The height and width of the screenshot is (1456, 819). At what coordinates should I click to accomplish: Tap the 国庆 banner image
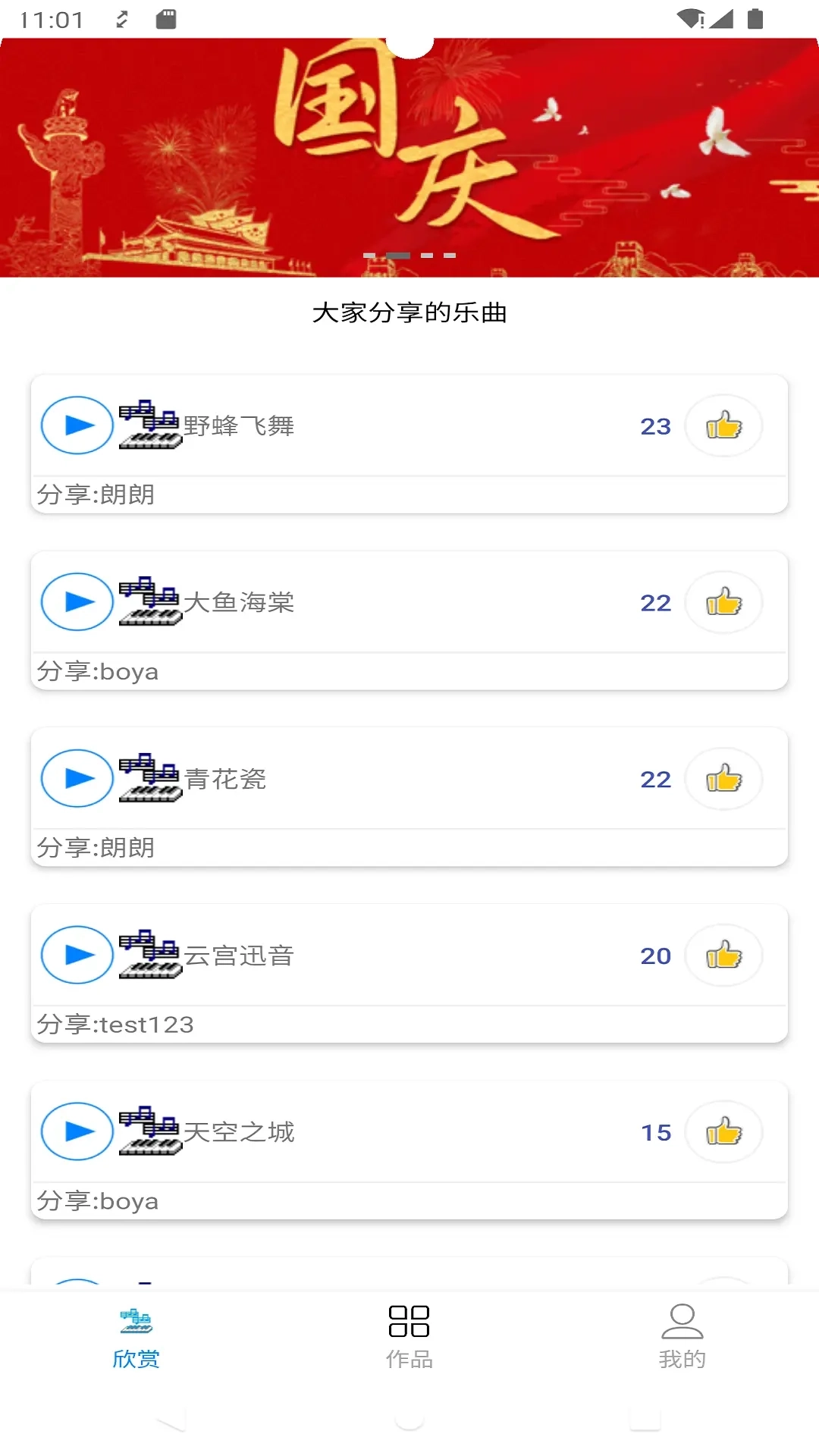[409, 159]
